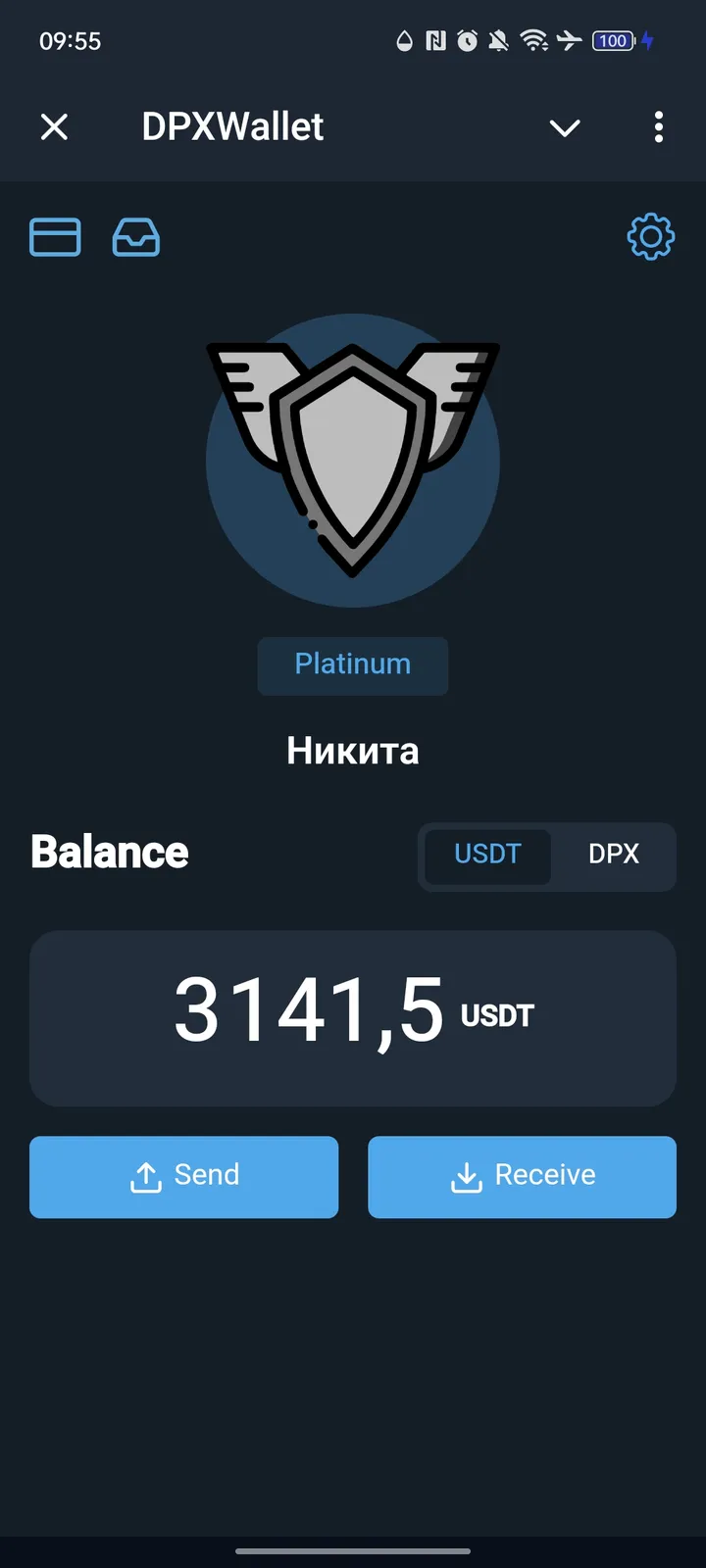
Task: Tap the airplane mode status icon
Action: 571,41
